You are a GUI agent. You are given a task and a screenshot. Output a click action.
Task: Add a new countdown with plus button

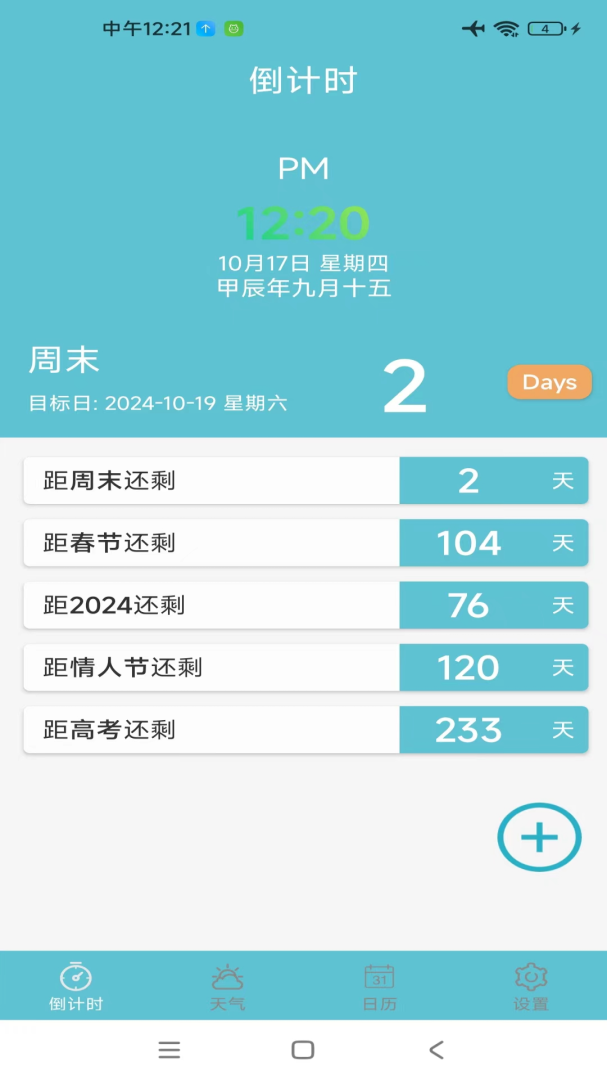(539, 837)
